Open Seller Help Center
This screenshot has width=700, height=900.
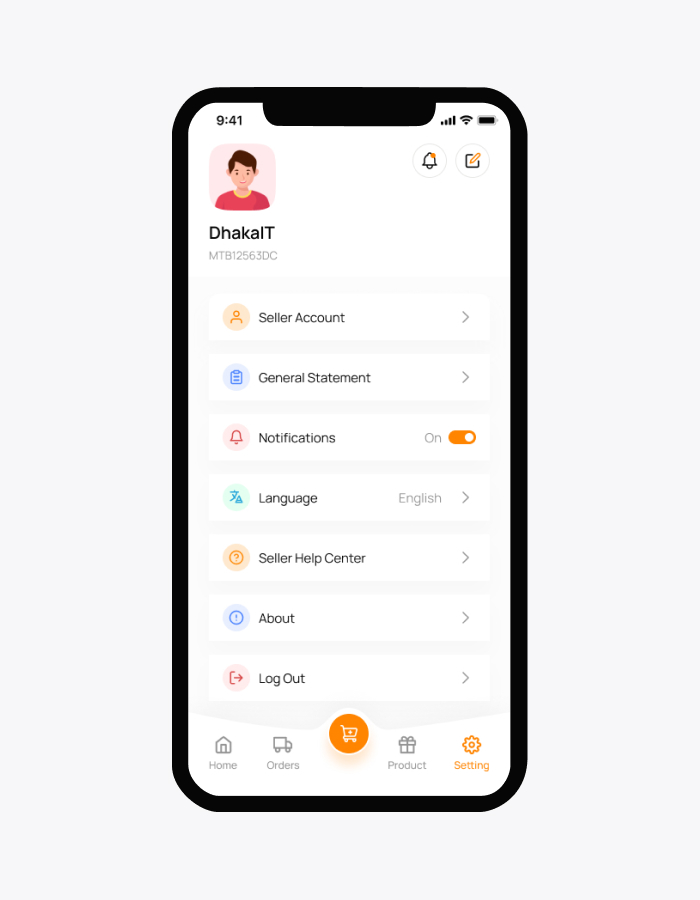tap(348, 558)
